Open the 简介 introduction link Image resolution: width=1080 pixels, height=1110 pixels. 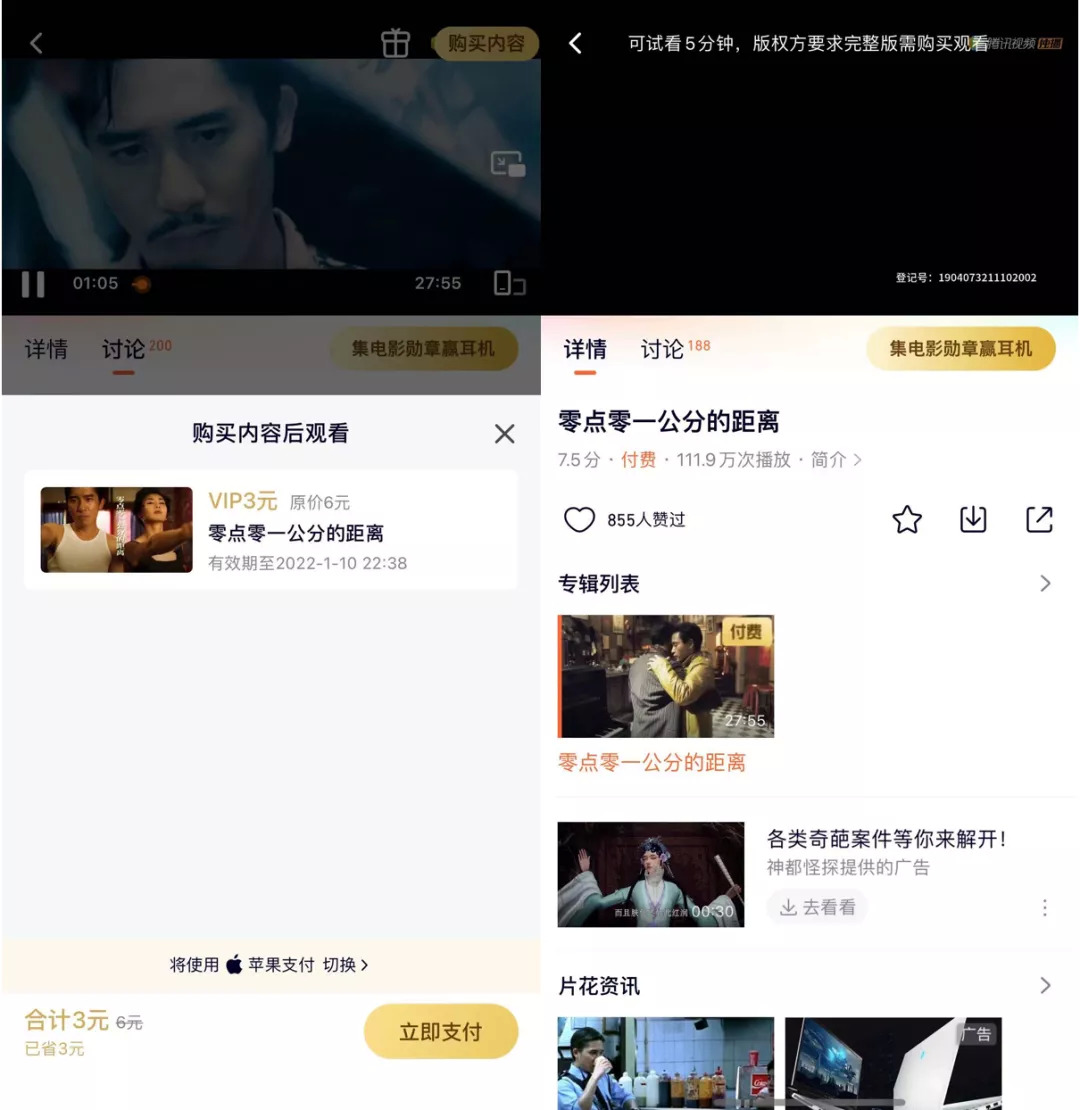836,460
